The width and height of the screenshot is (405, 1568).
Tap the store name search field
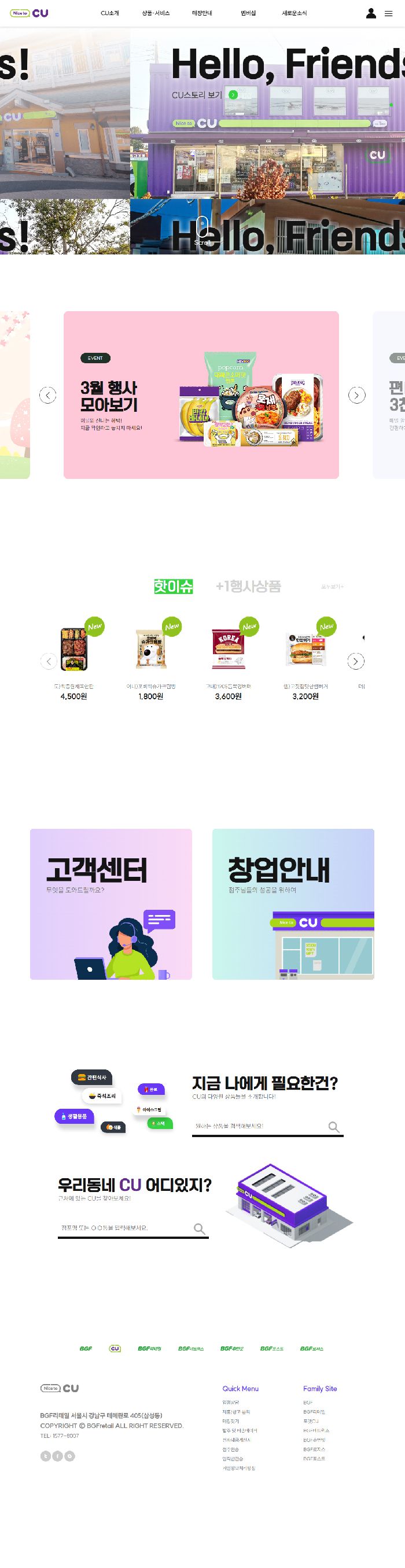tap(125, 1228)
